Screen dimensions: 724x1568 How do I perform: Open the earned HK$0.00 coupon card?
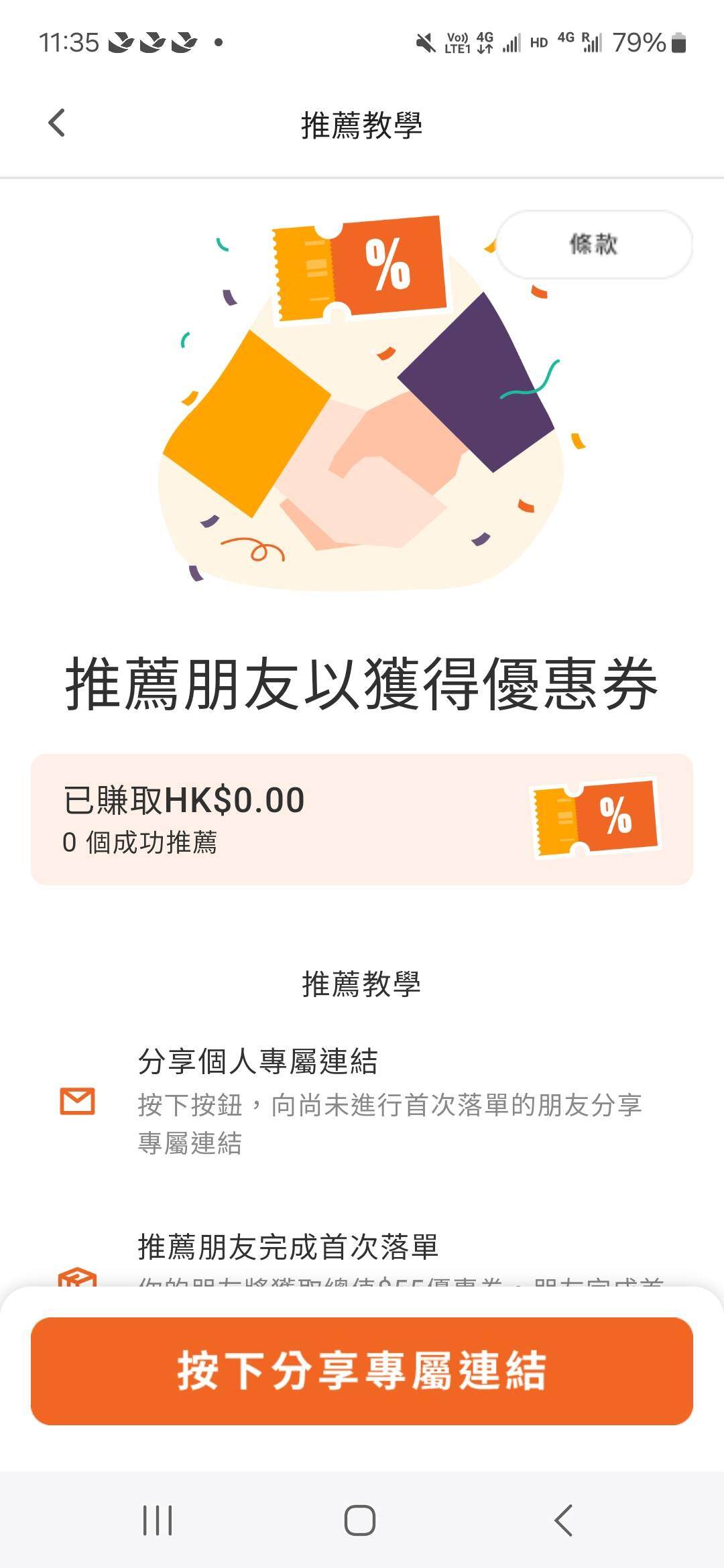(x=362, y=819)
